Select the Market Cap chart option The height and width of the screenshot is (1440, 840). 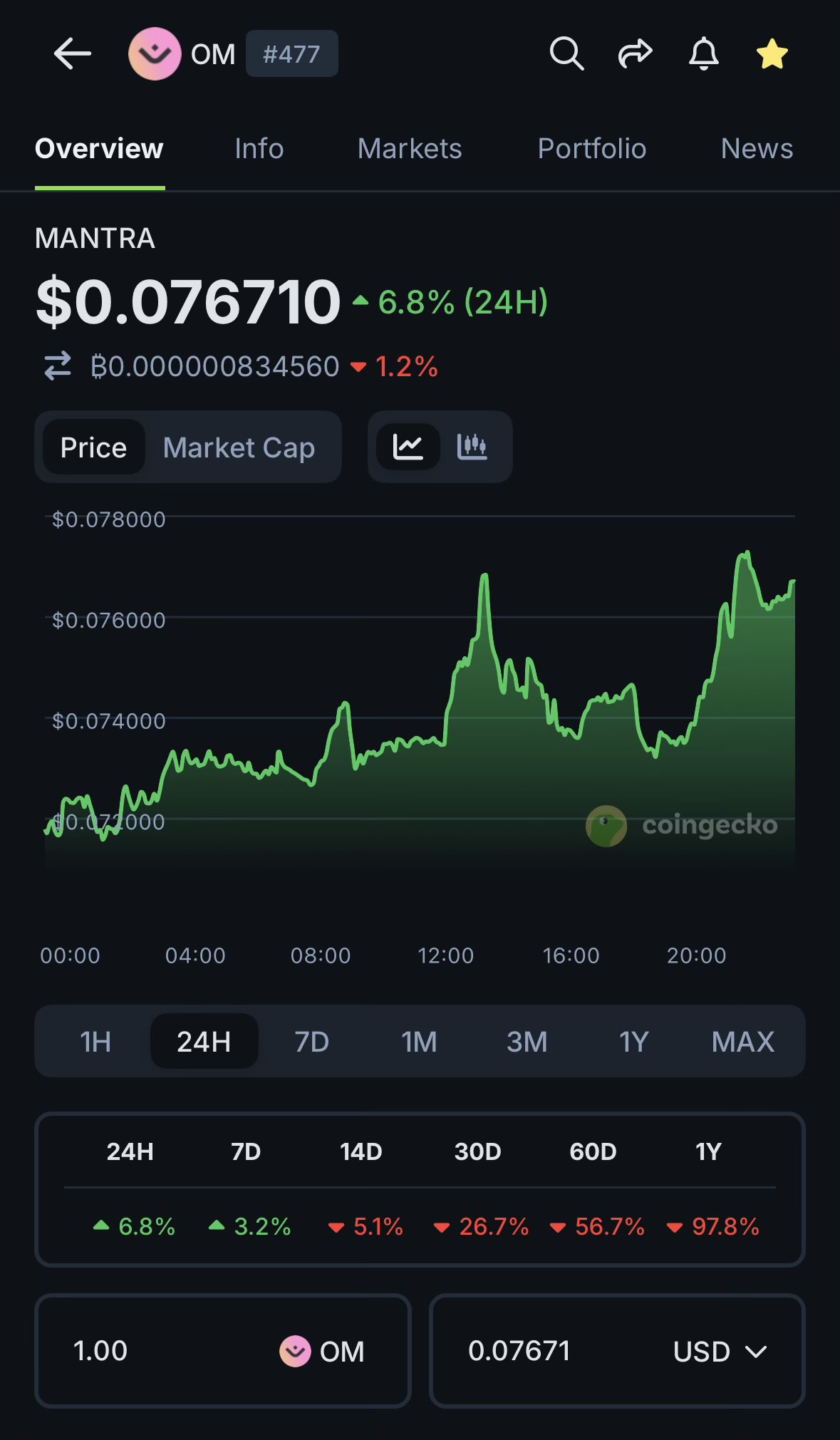coord(239,447)
